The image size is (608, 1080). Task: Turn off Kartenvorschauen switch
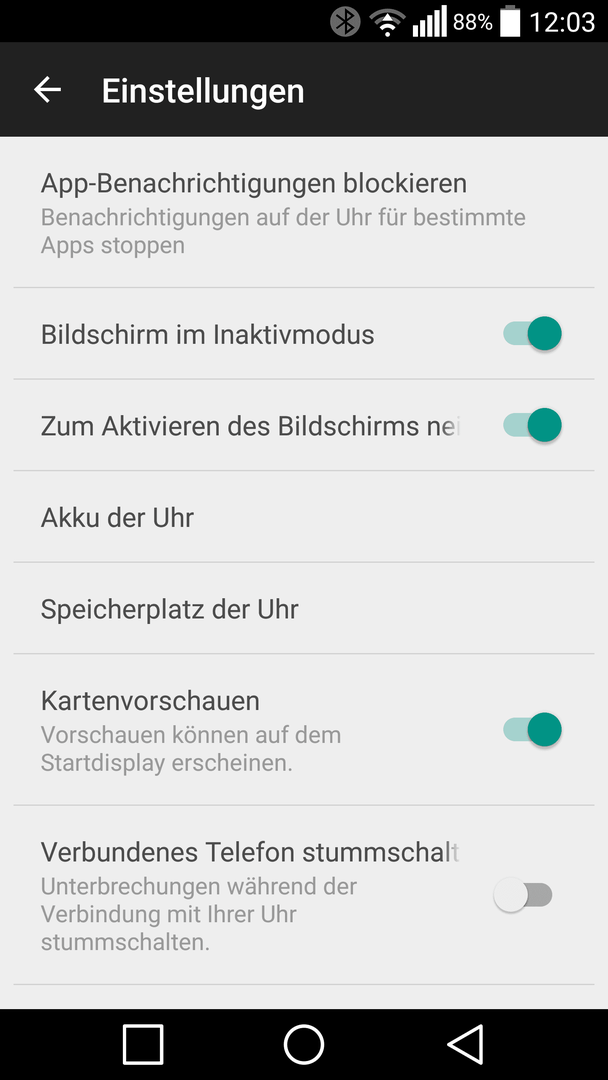coord(532,729)
